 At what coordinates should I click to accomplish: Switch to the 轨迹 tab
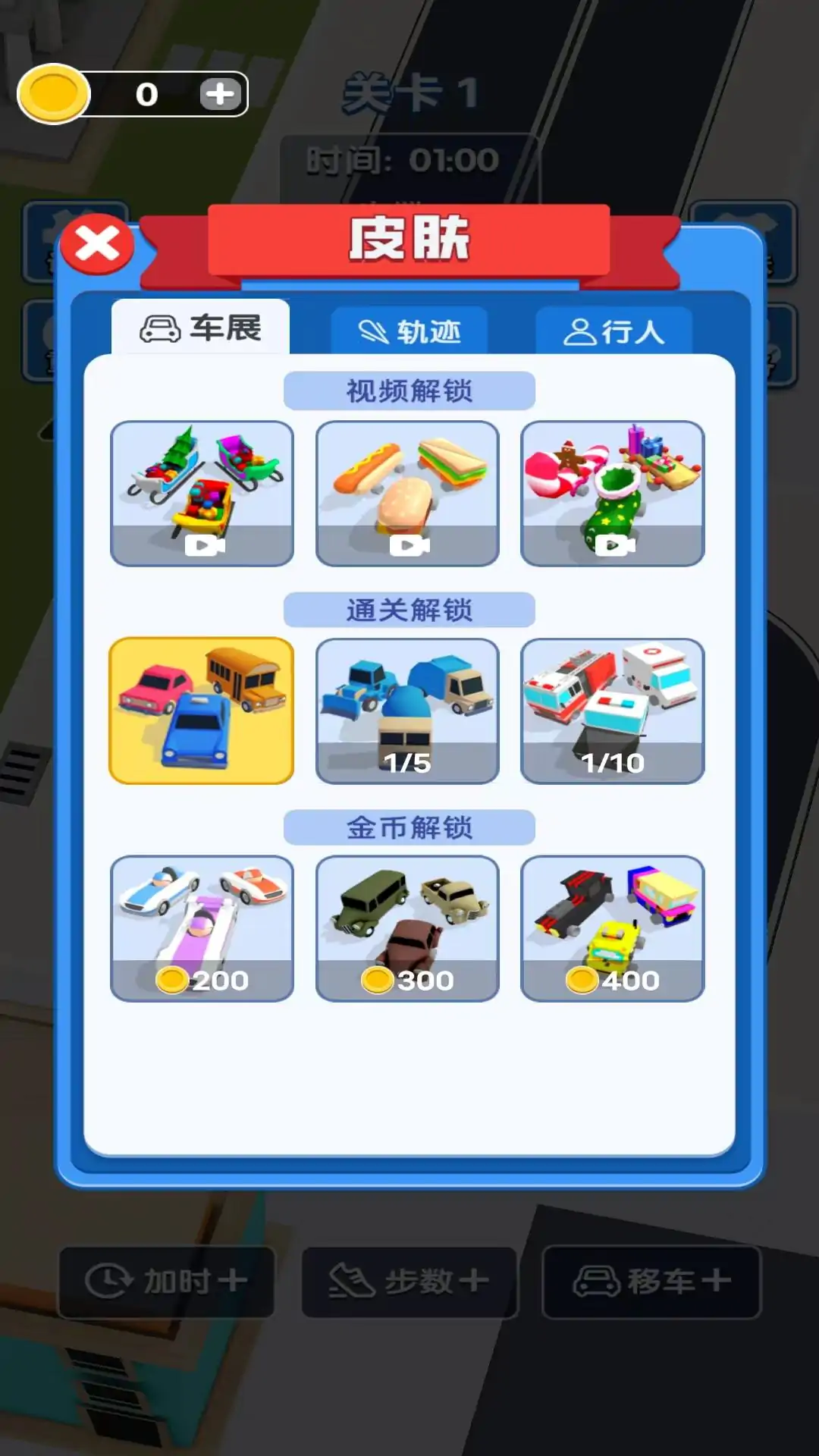(409, 331)
